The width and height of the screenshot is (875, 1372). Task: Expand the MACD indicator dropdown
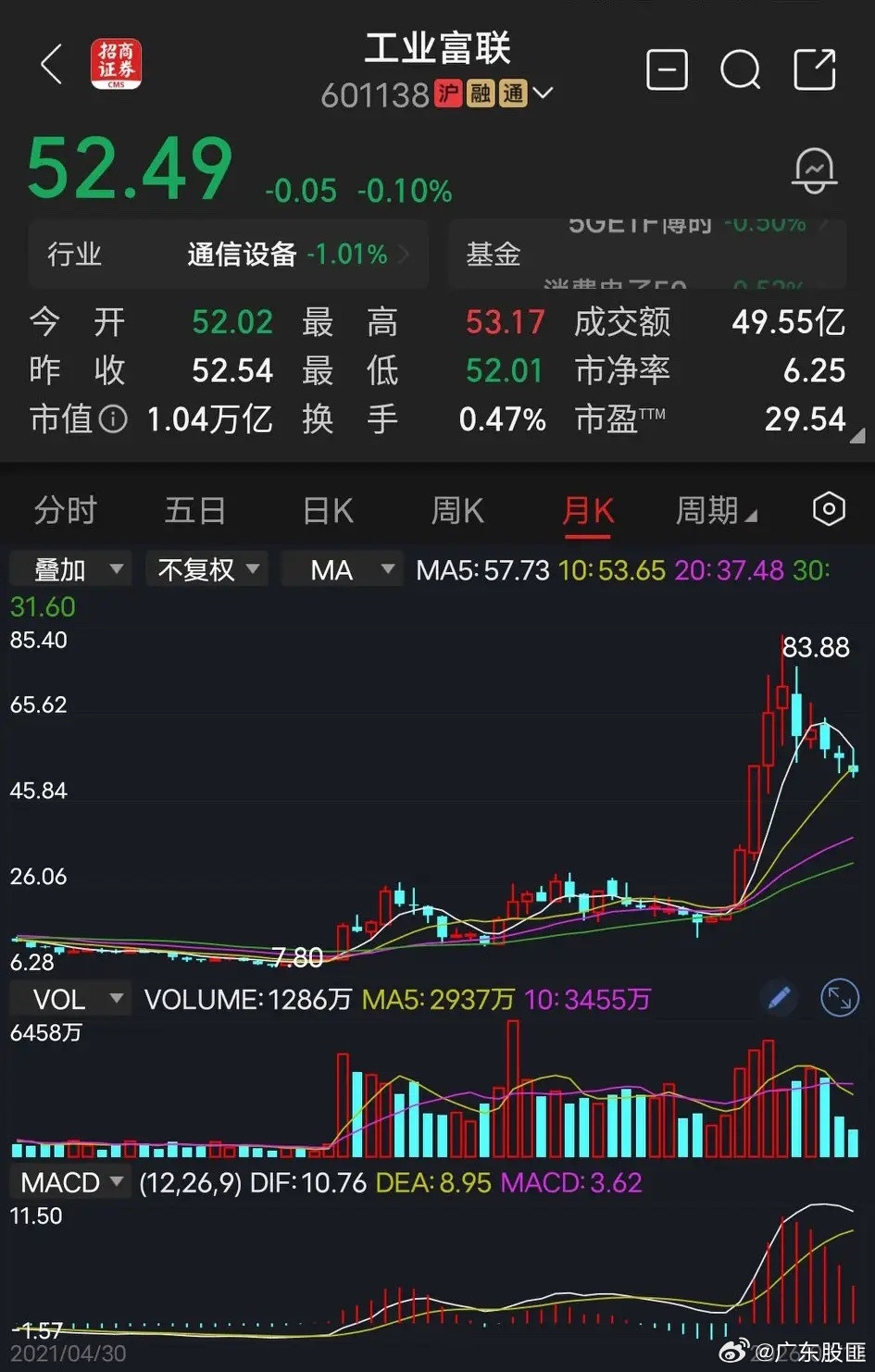pos(69,1182)
